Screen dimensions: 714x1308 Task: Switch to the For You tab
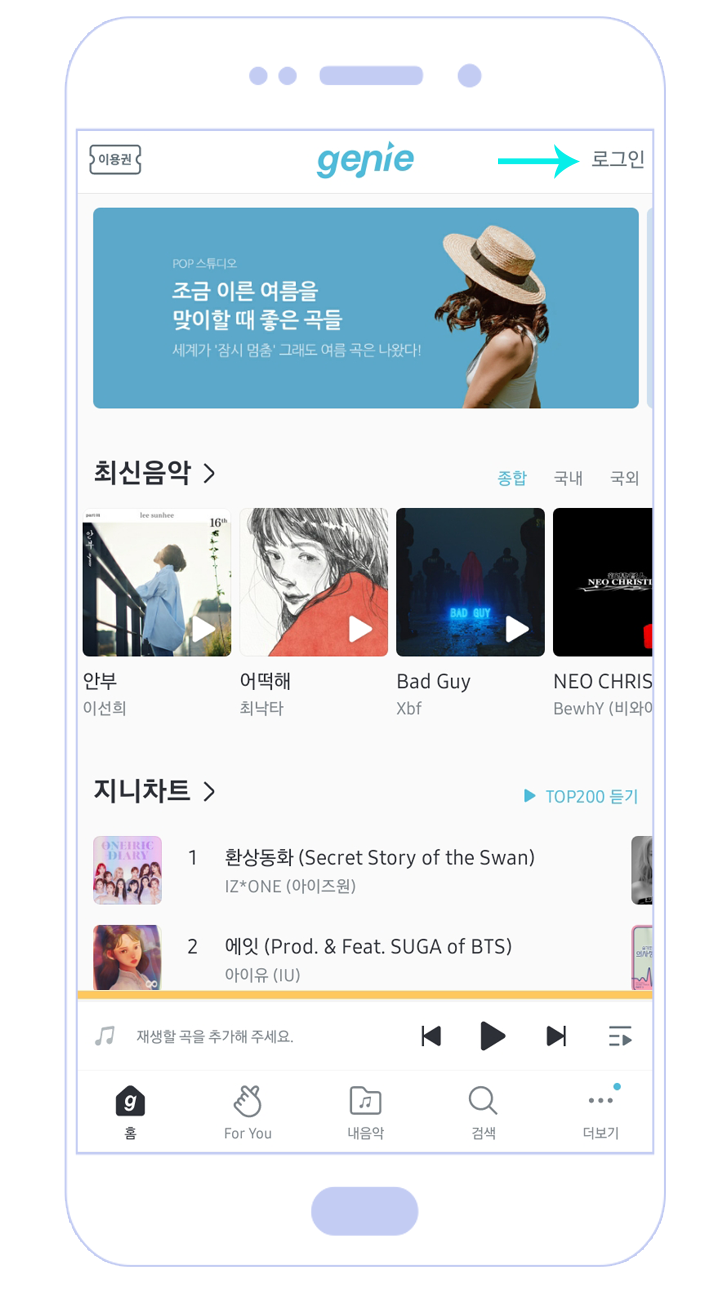(248, 1112)
